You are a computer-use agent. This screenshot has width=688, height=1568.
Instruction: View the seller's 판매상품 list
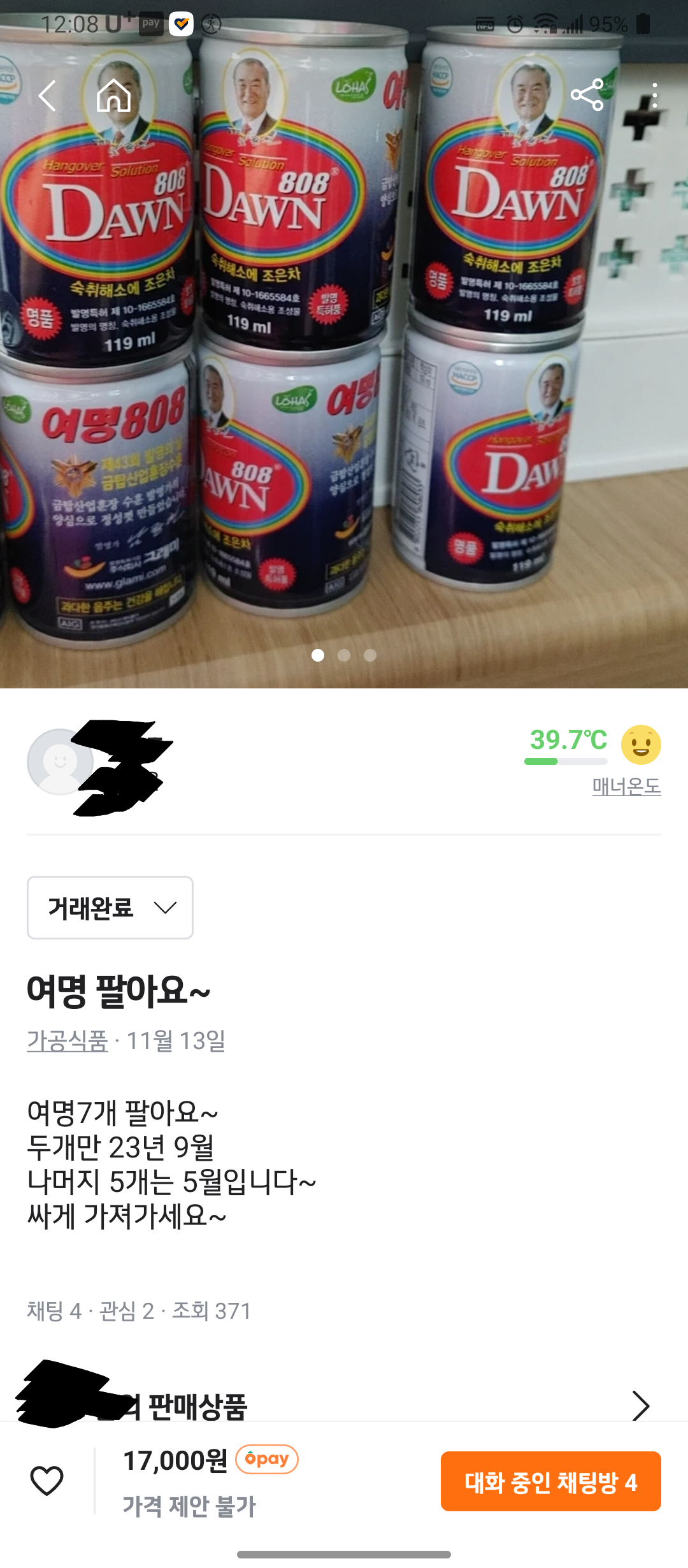click(640, 1405)
